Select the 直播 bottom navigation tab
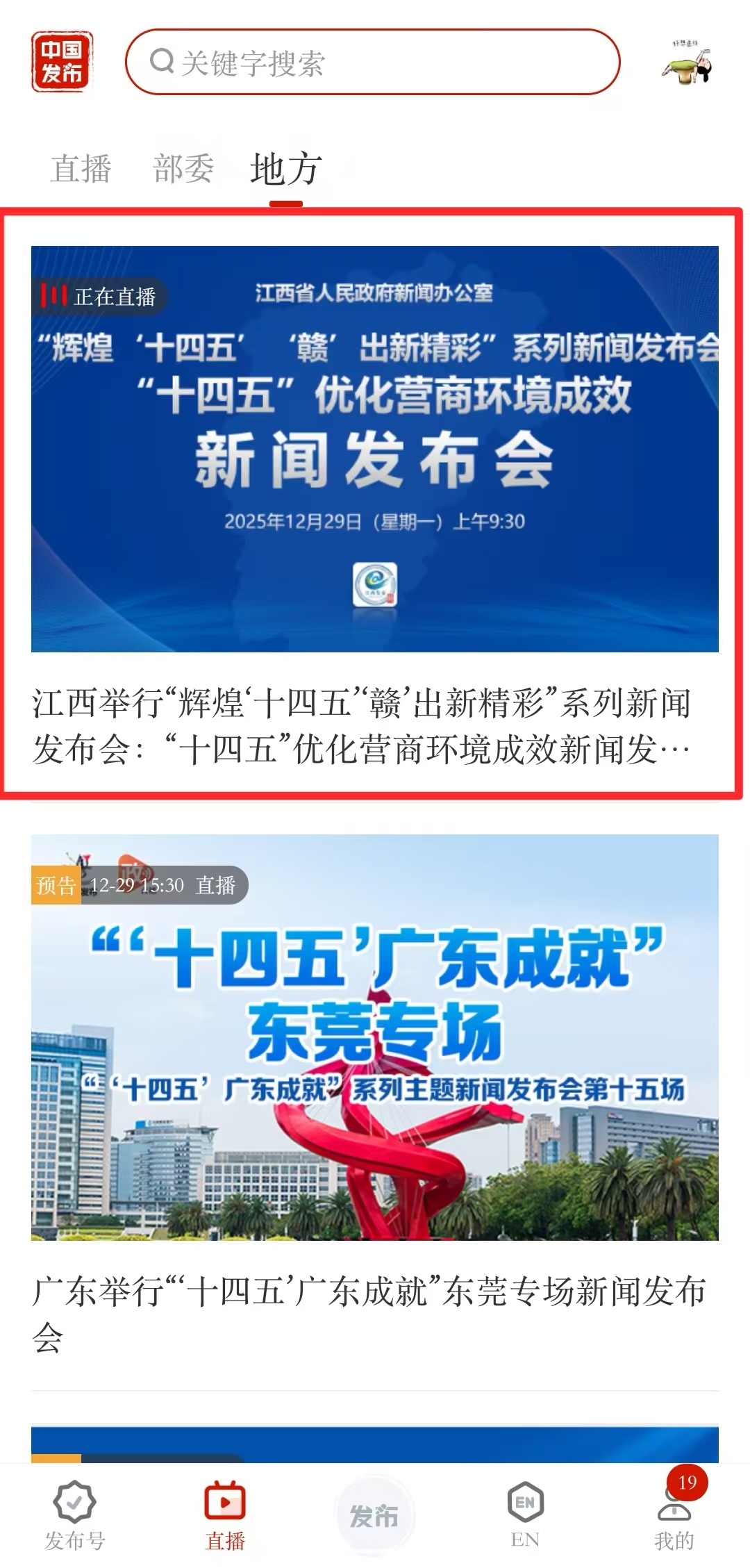Image resolution: width=750 pixels, height=1568 pixels. tap(224, 1515)
